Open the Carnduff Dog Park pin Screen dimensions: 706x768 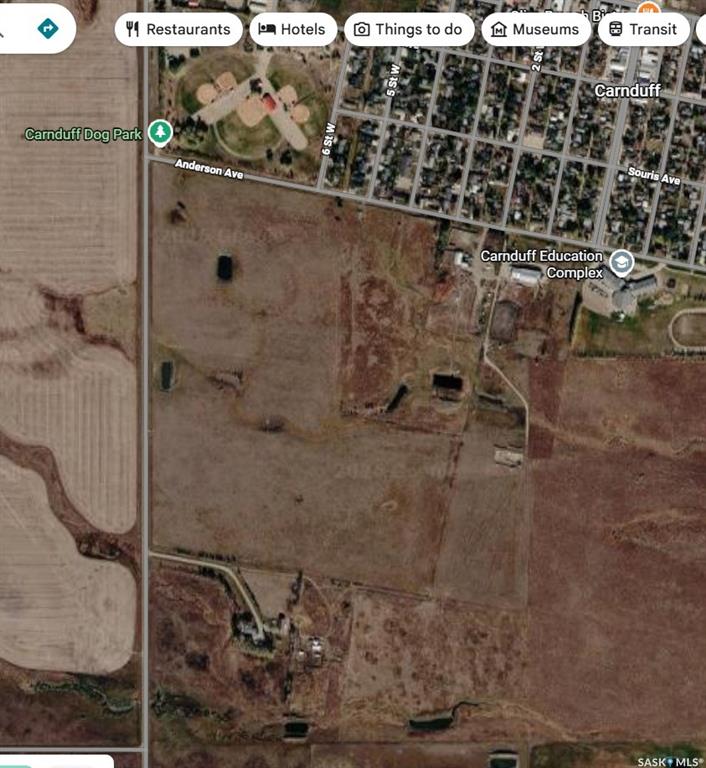coord(159,132)
